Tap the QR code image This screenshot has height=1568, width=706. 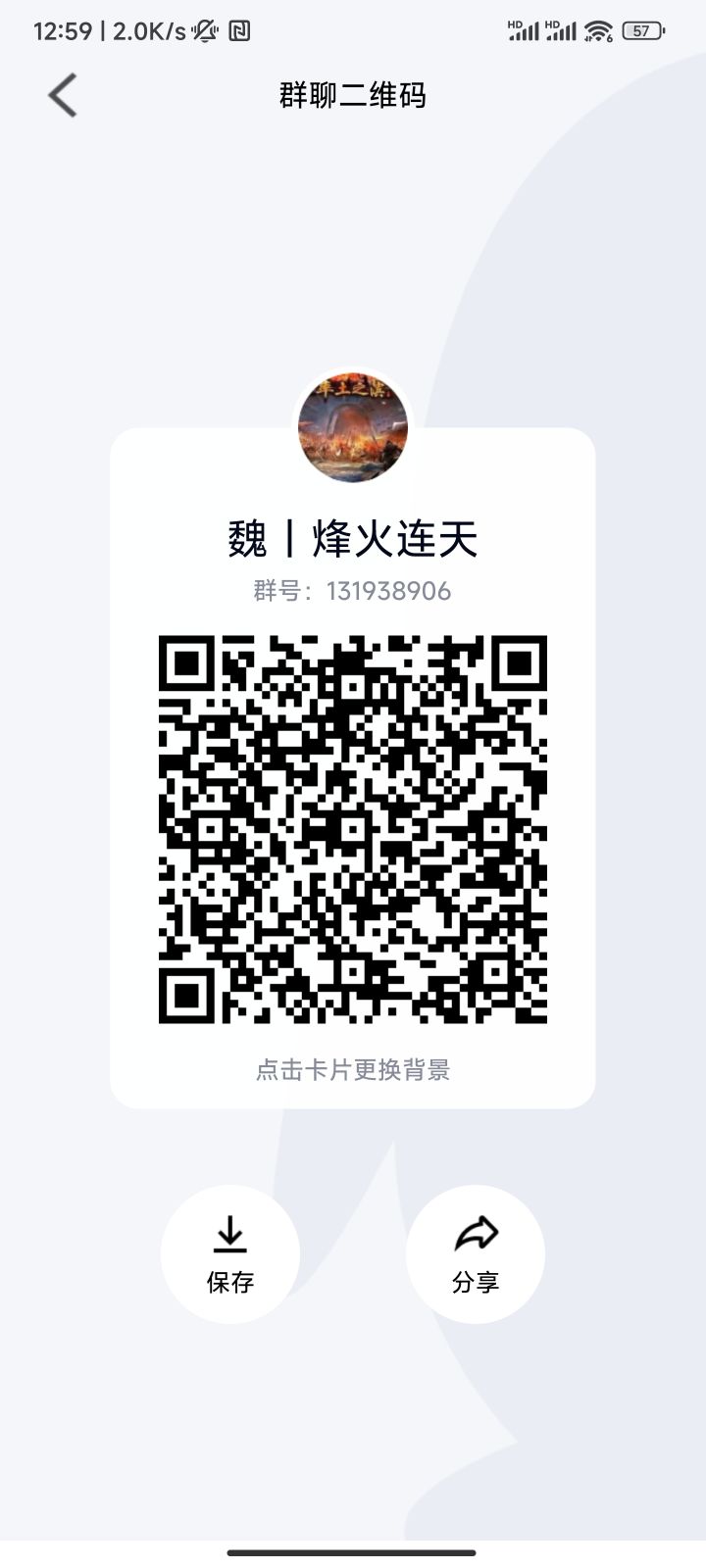[353, 828]
